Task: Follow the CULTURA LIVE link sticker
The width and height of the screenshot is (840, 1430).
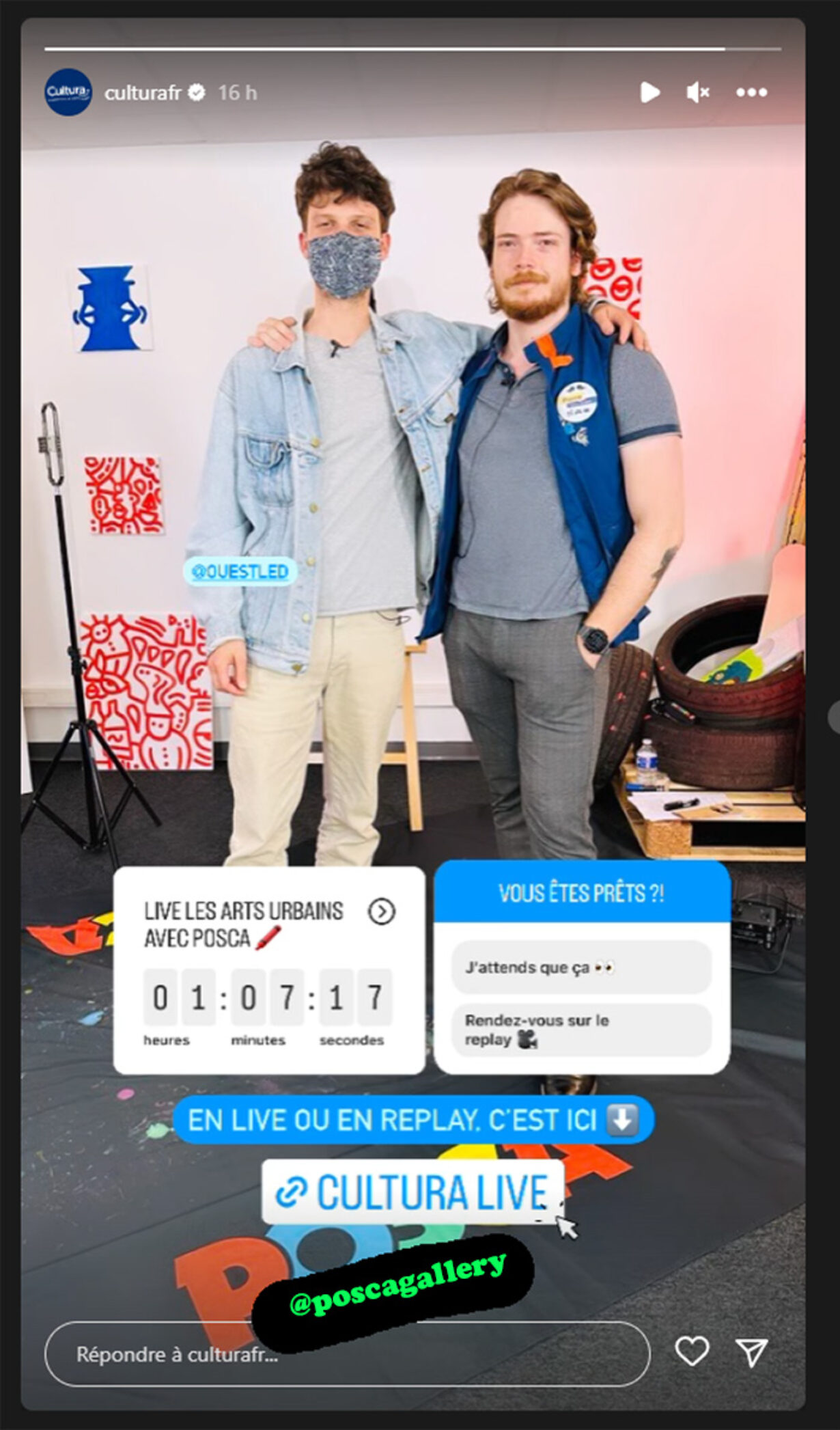Action: tap(412, 1192)
